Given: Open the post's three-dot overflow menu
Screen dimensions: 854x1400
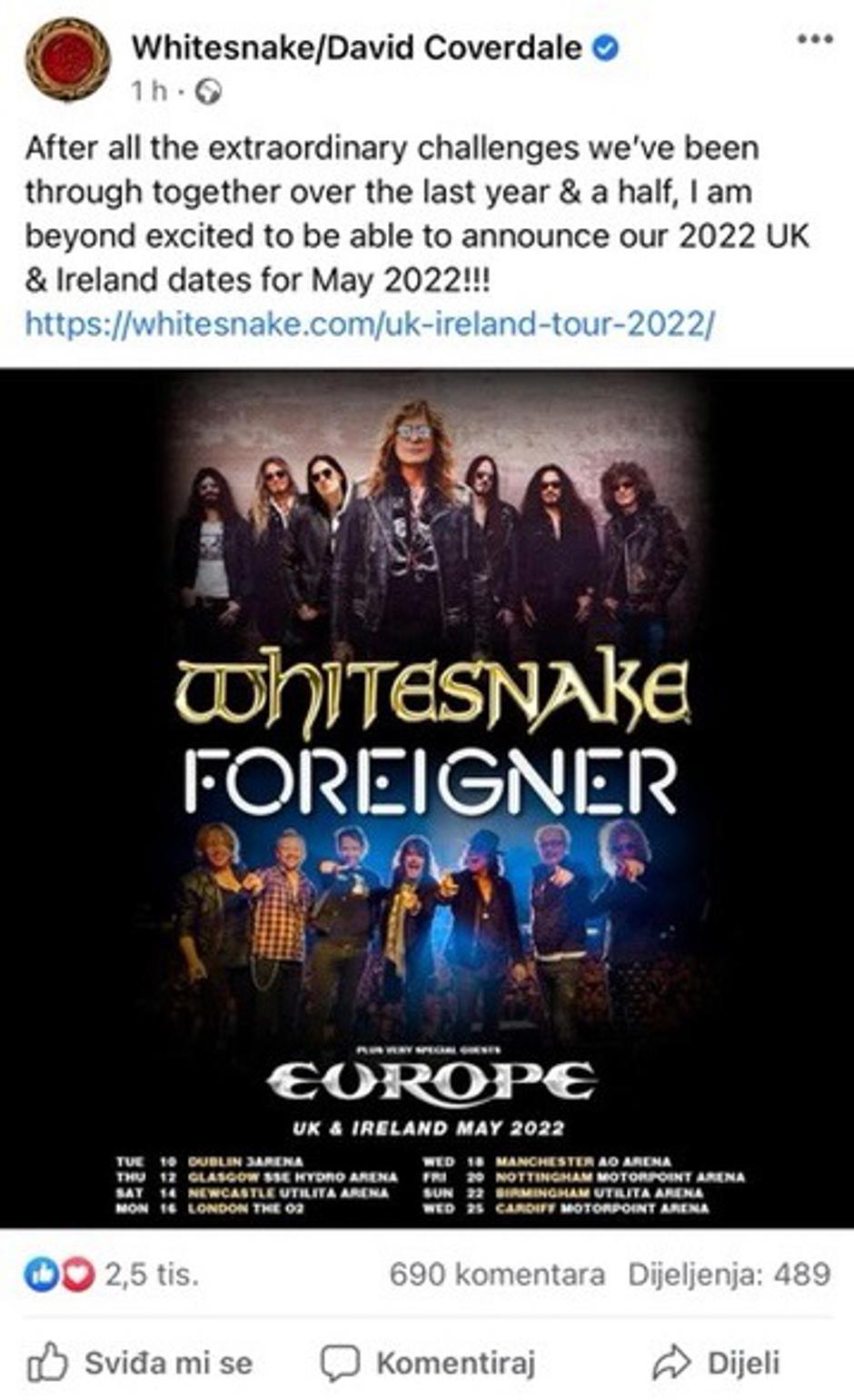Looking at the screenshot, I should 814,39.
